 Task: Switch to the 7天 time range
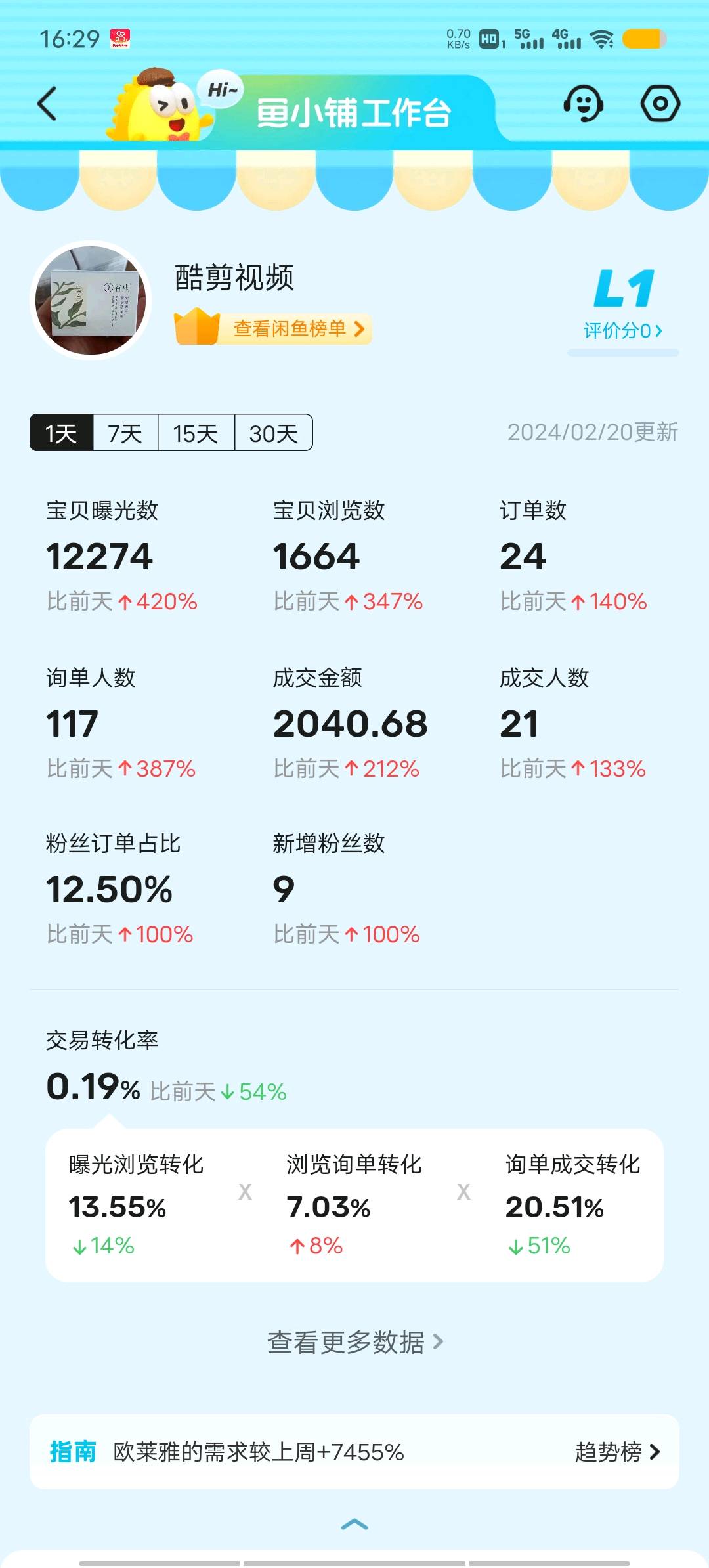coord(125,433)
